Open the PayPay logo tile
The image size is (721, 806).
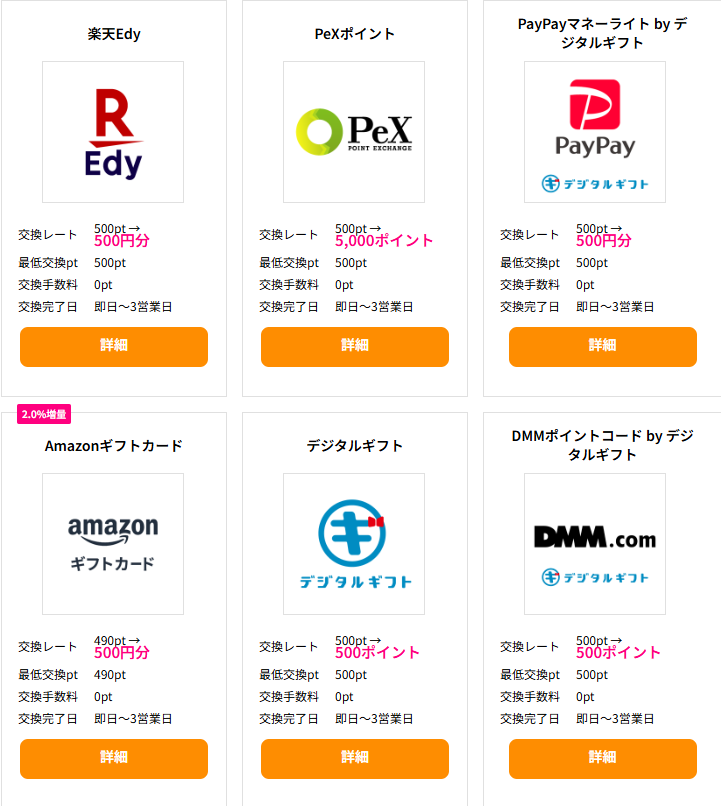(595, 132)
